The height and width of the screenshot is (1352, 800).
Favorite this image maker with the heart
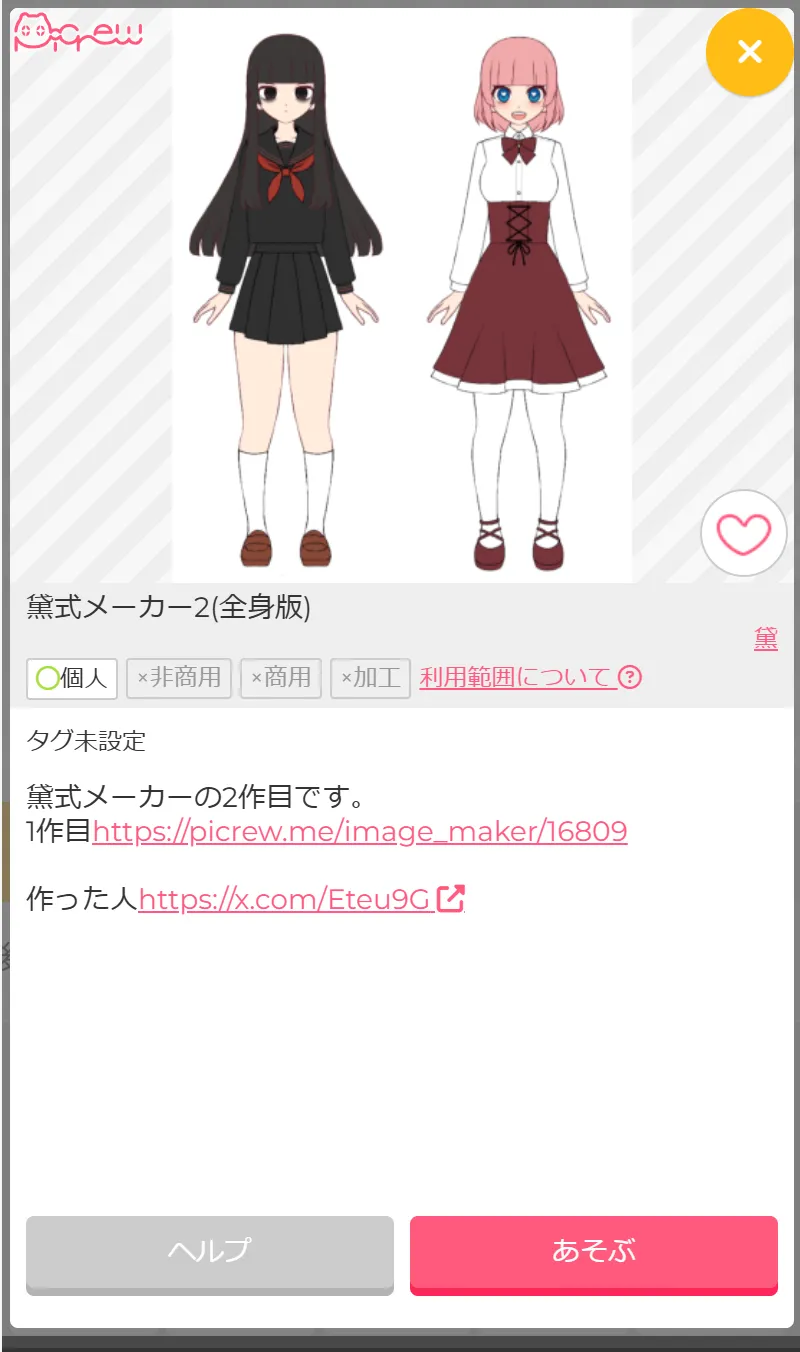(744, 534)
